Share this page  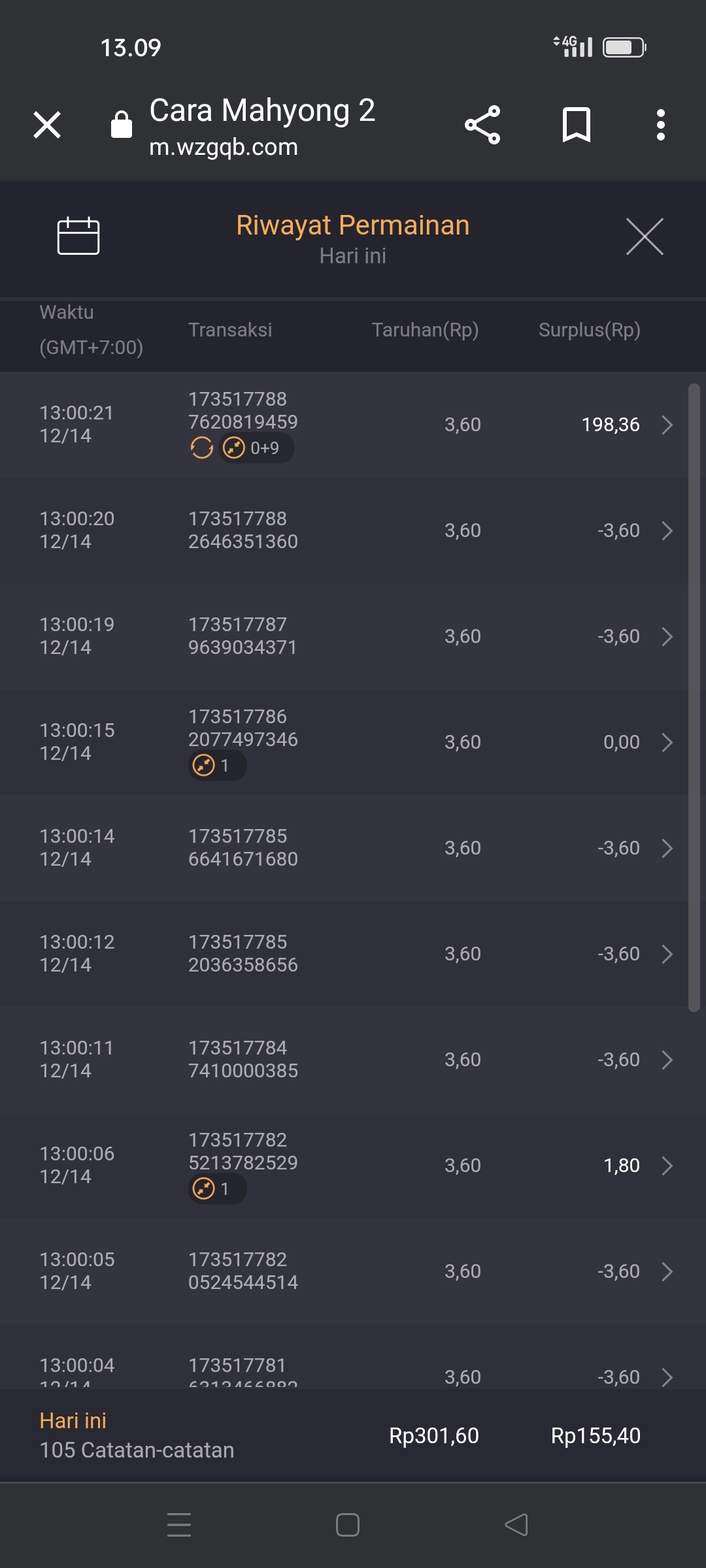pyautogui.click(x=482, y=125)
